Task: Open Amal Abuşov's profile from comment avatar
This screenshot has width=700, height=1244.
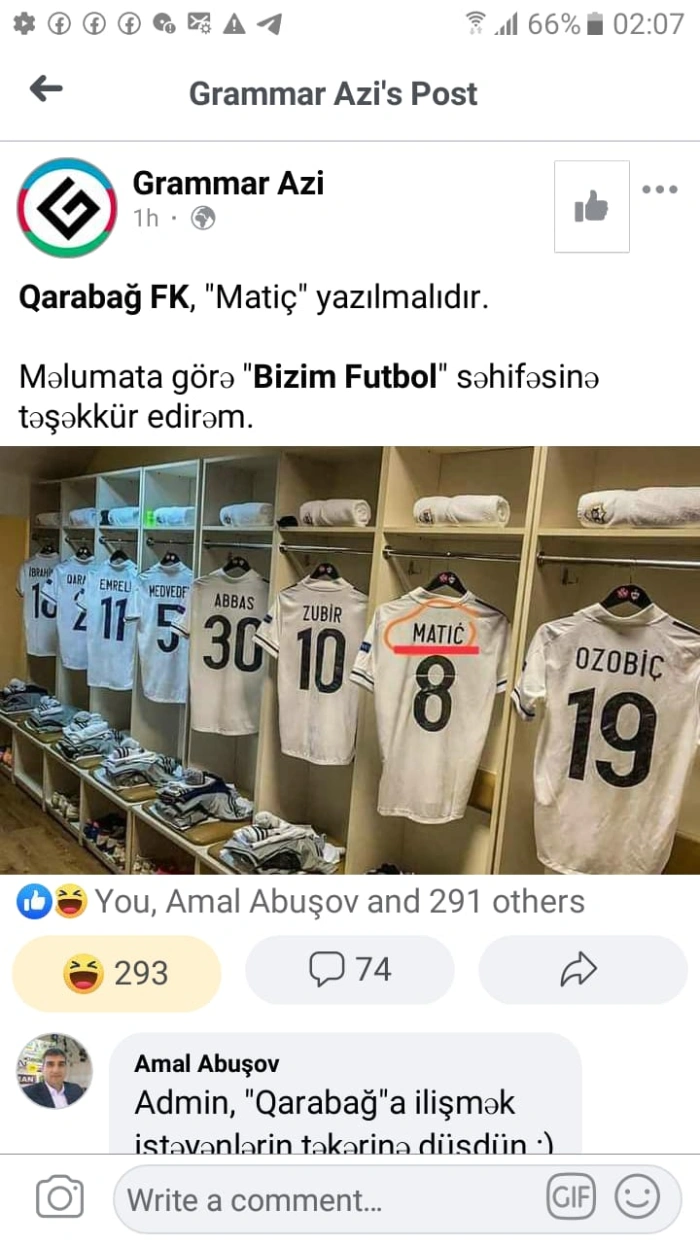Action: 54,1072
